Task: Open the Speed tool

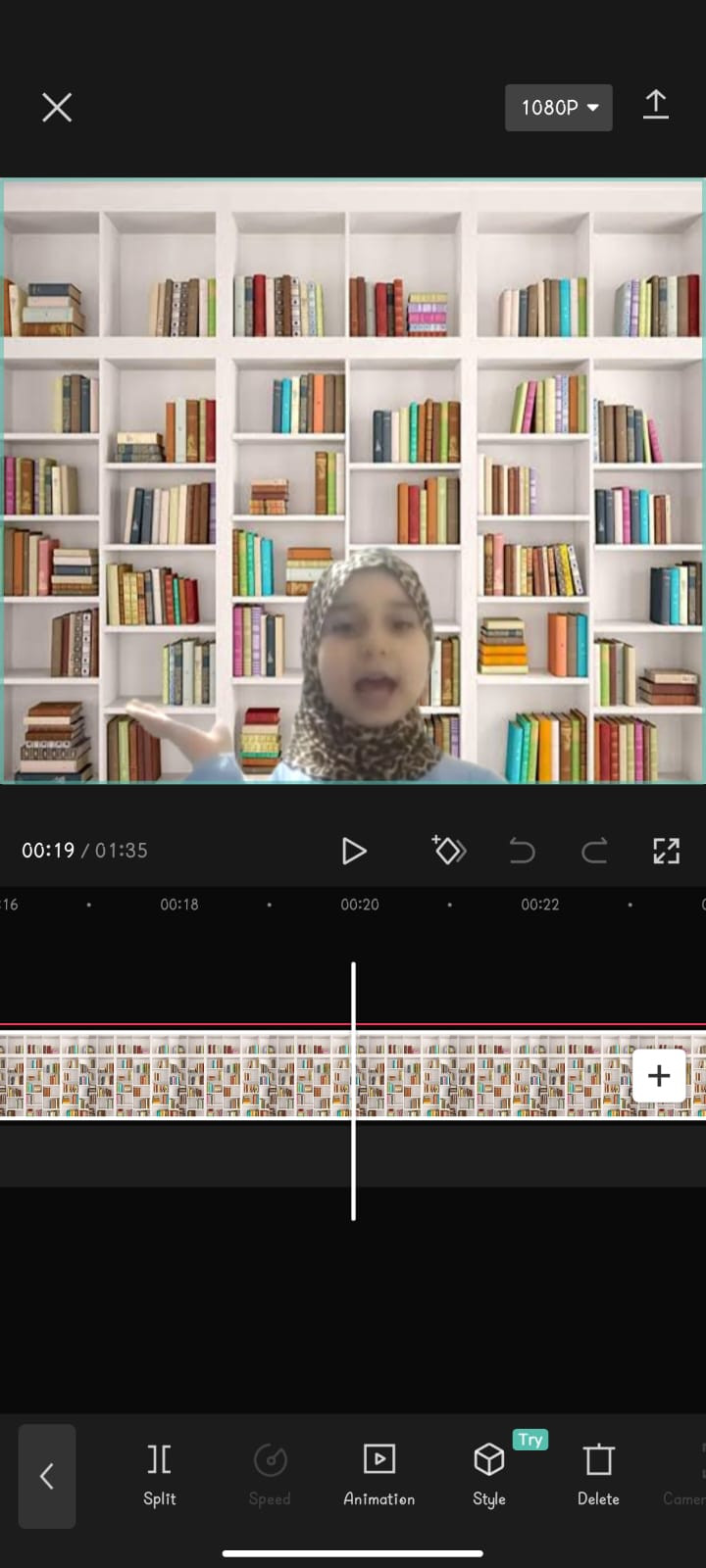Action: point(269,1474)
